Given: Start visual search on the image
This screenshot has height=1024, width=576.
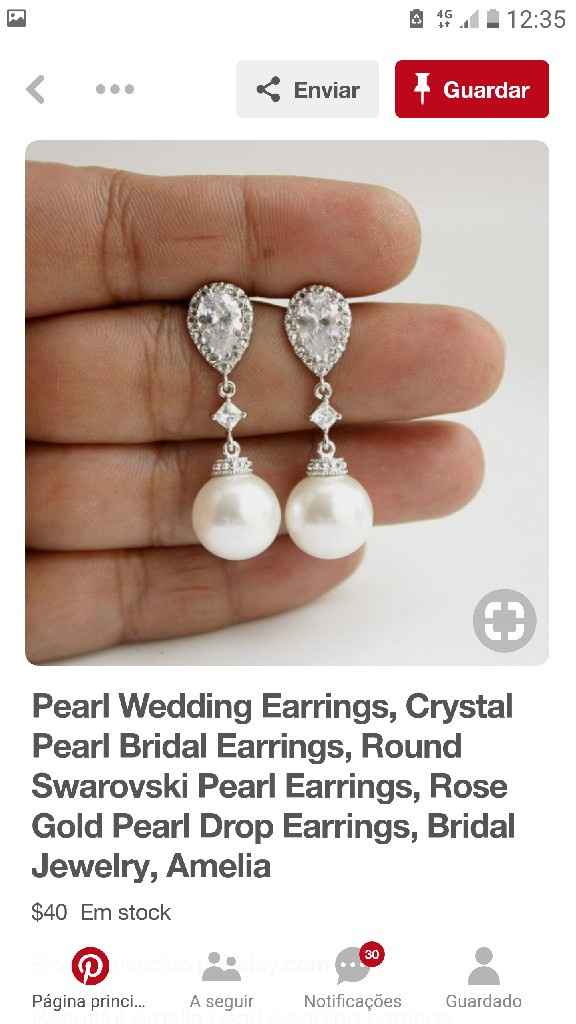Looking at the screenshot, I should coord(504,620).
